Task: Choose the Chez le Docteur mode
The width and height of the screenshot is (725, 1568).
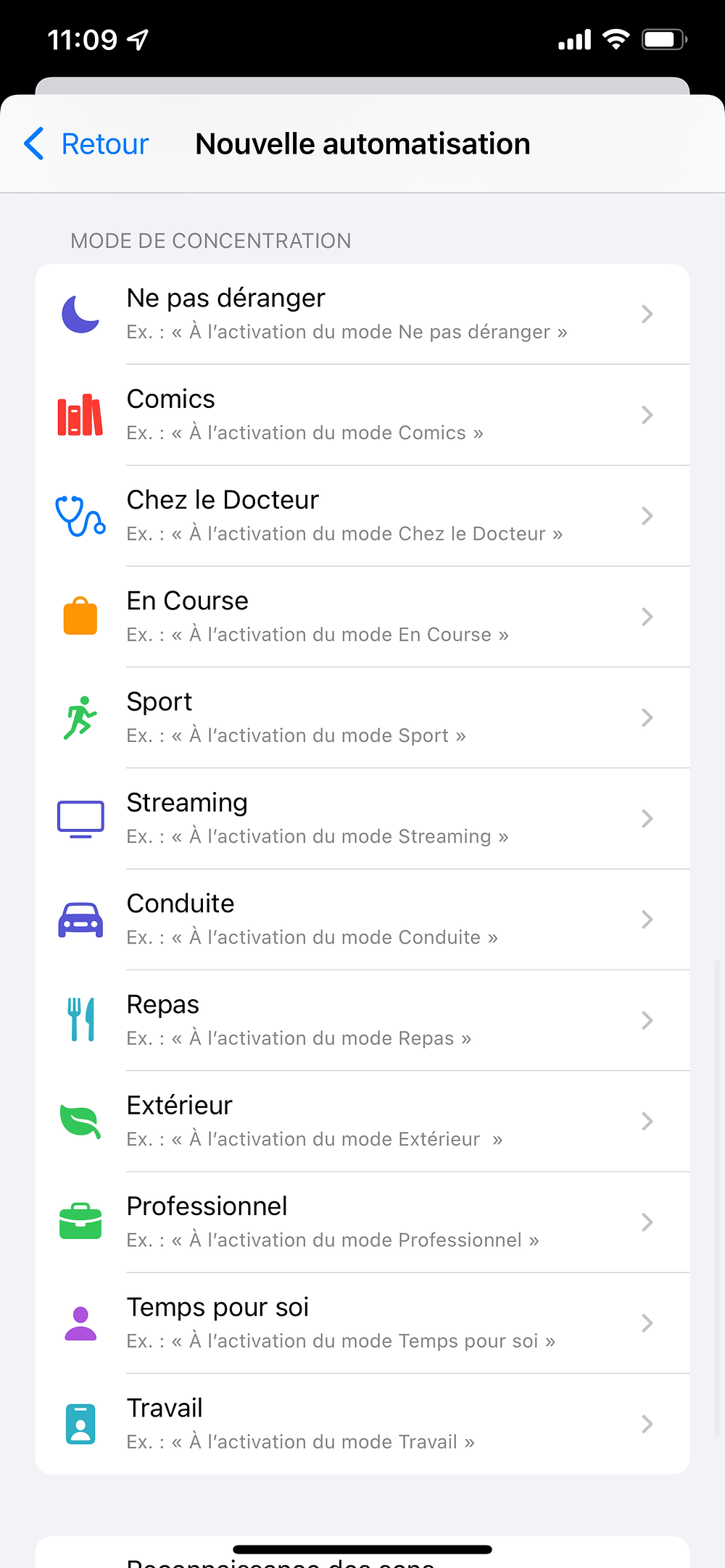Action: [x=362, y=516]
